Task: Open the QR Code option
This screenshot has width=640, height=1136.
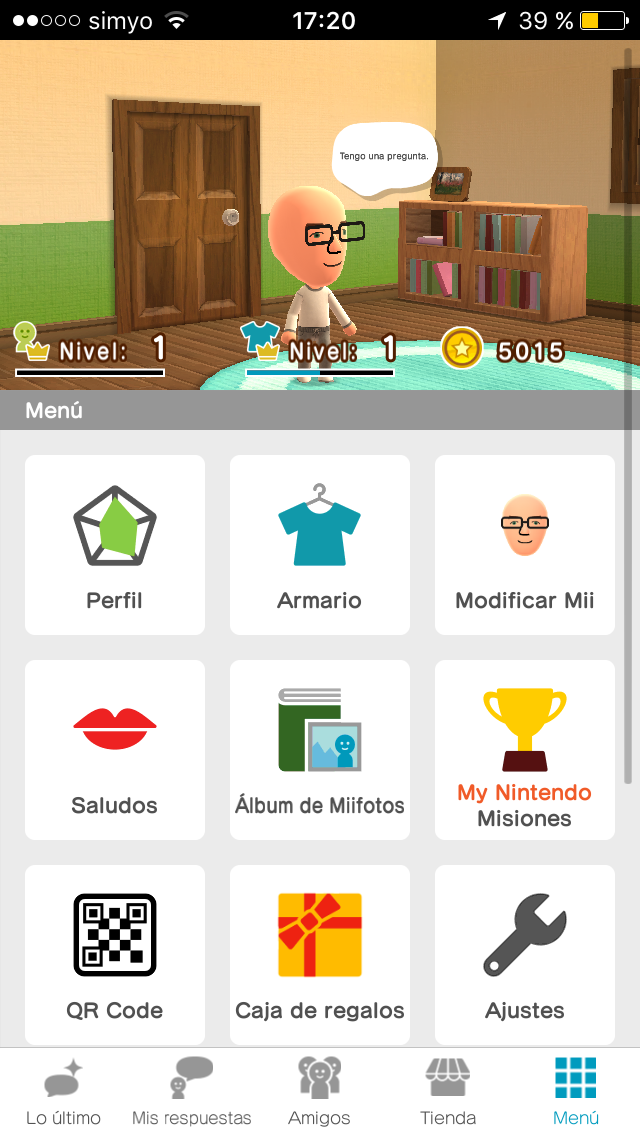Action: (x=115, y=955)
